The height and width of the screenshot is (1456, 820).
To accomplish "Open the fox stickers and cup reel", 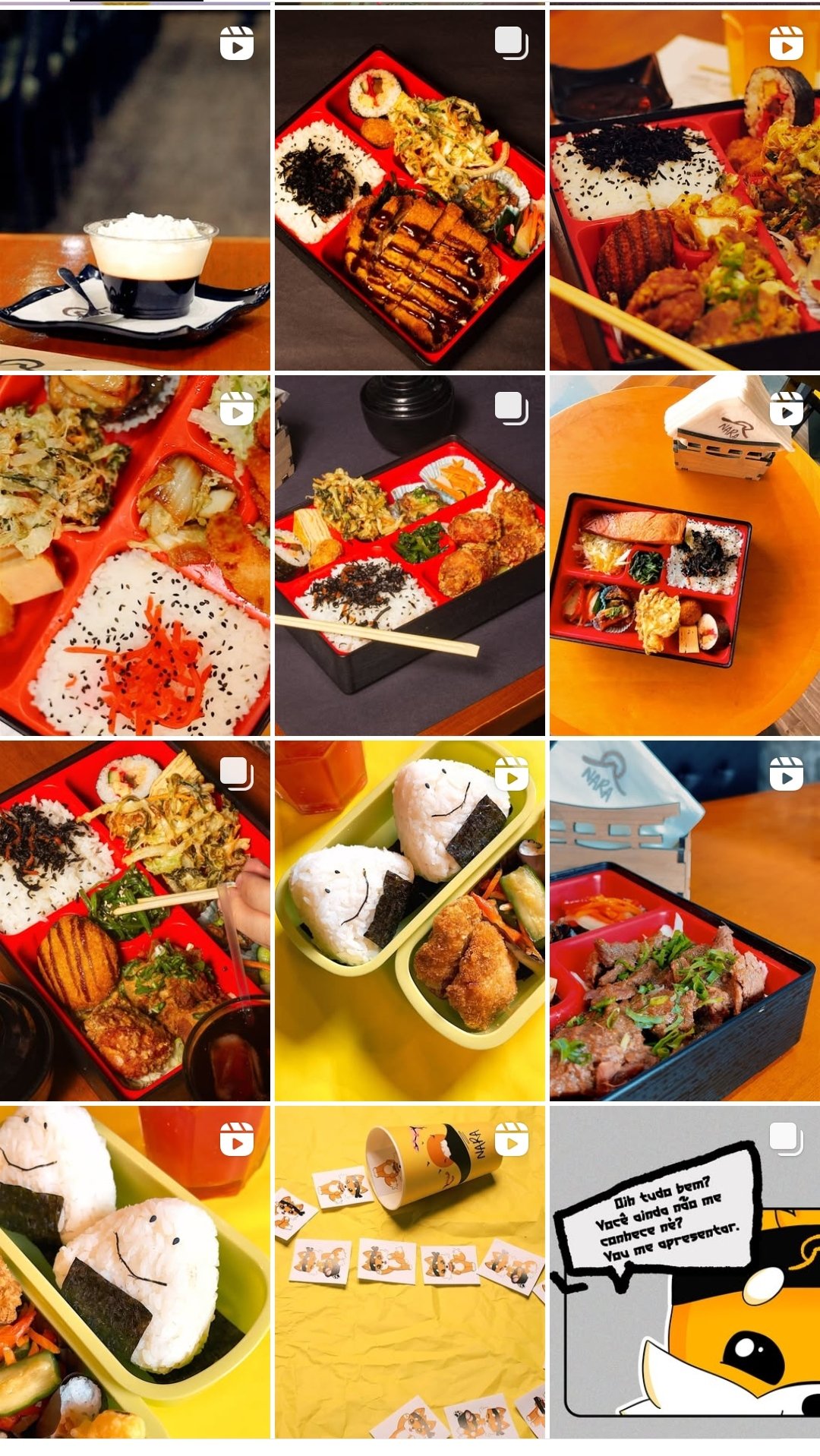I will [409, 1272].
